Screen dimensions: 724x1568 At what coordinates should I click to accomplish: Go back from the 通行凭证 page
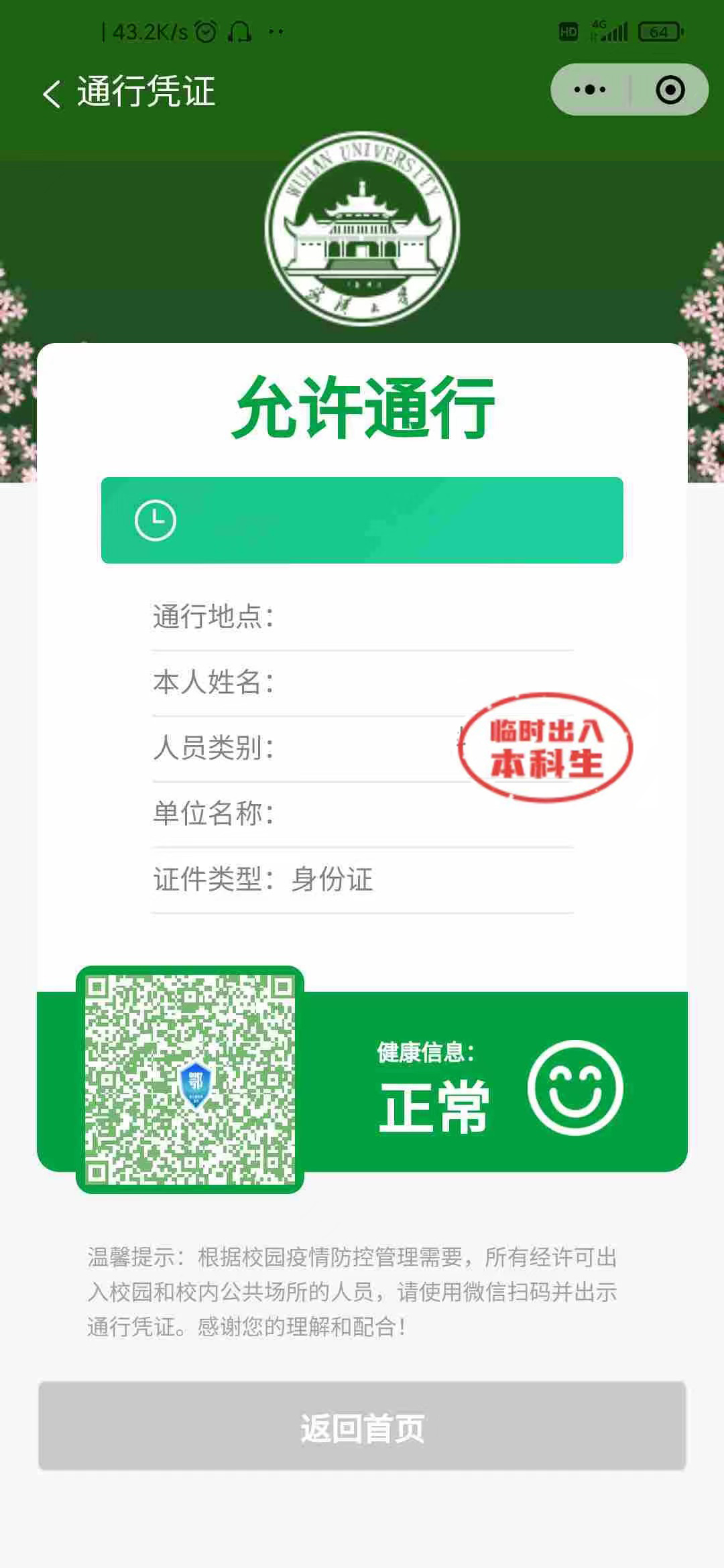point(52,93)
